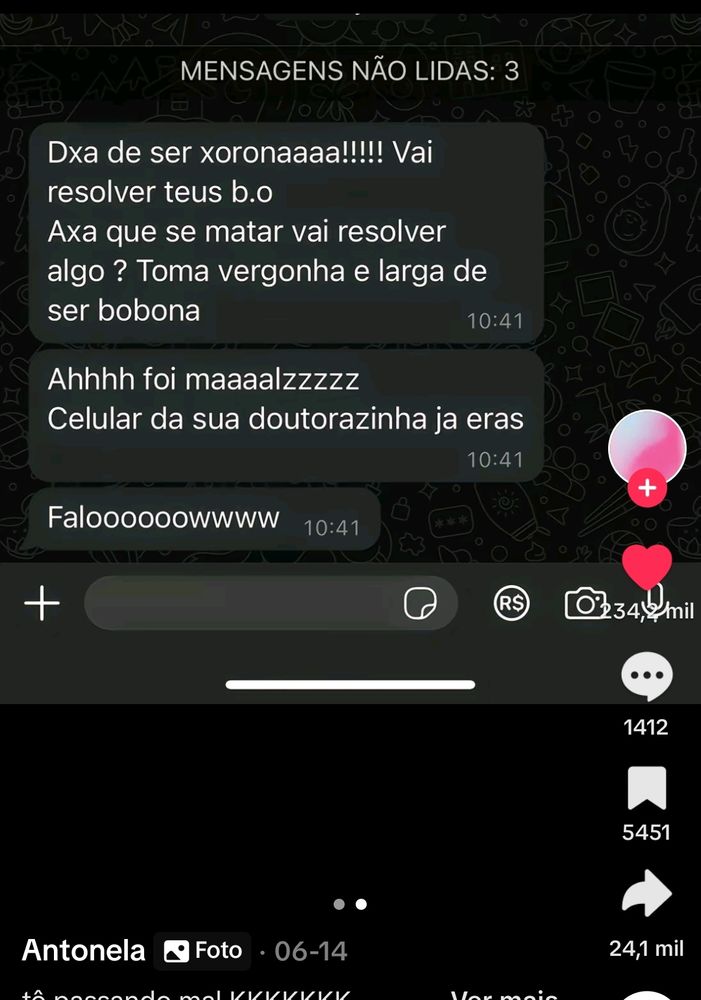Follow the creator with the plus badge
The width and height of the screenshot is (701, 1000).
[x=647, y=489]
